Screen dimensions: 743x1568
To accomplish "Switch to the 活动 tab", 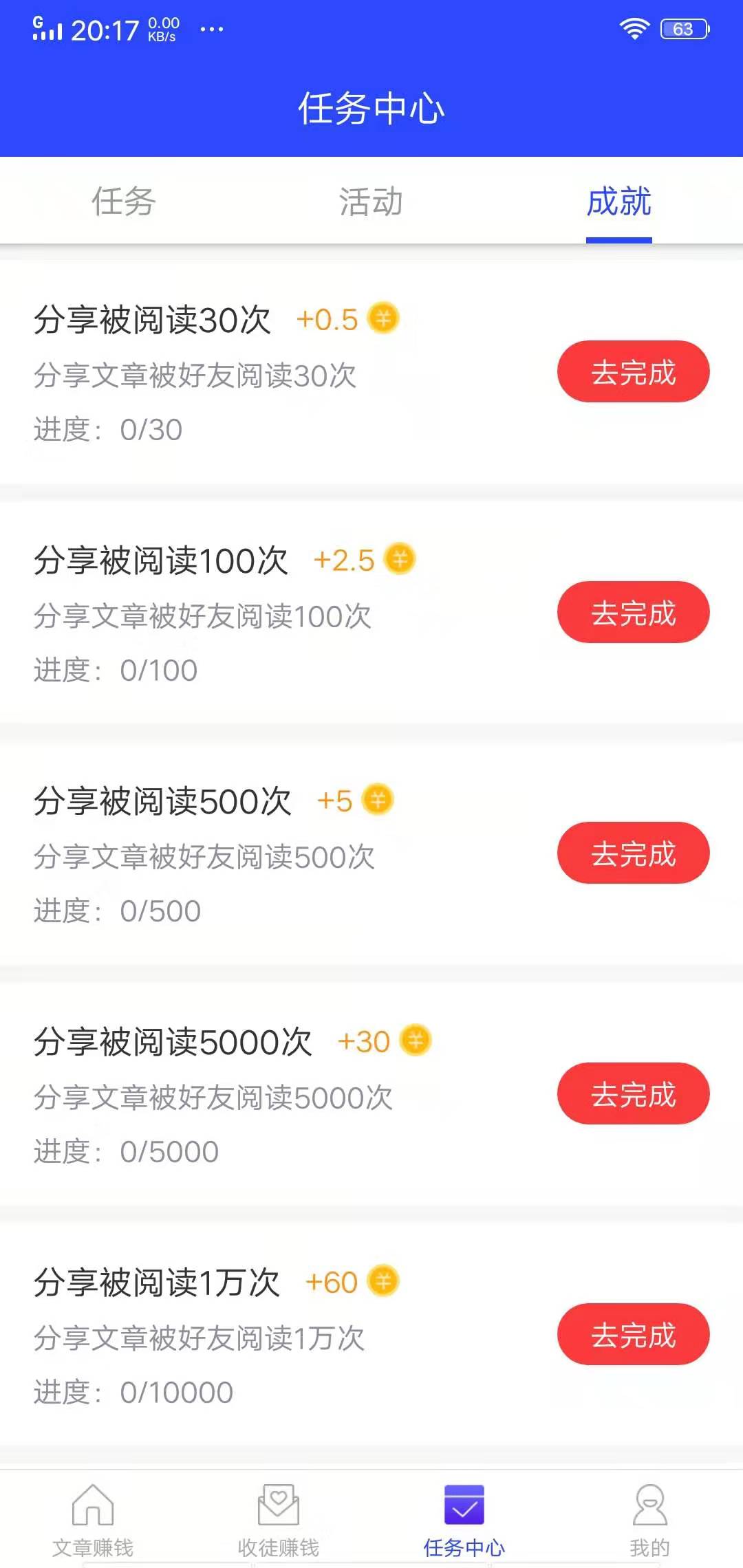I will (371, 203).
